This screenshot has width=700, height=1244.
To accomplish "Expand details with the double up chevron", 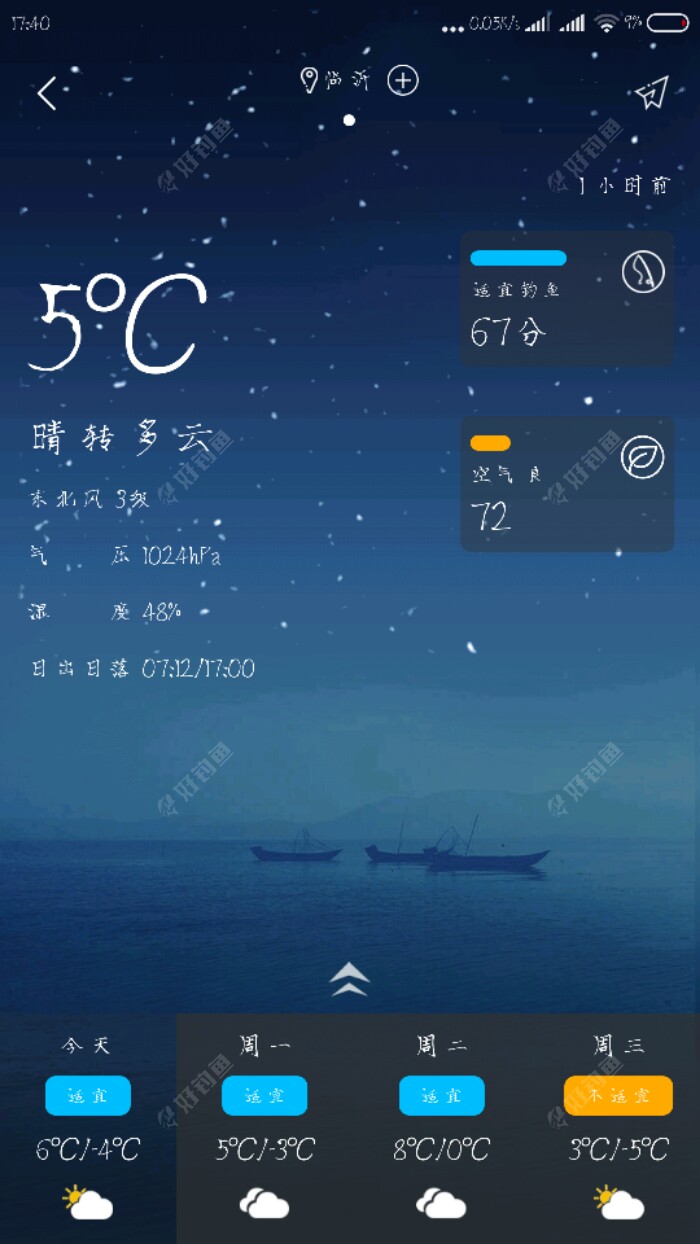I will (349, 980).
